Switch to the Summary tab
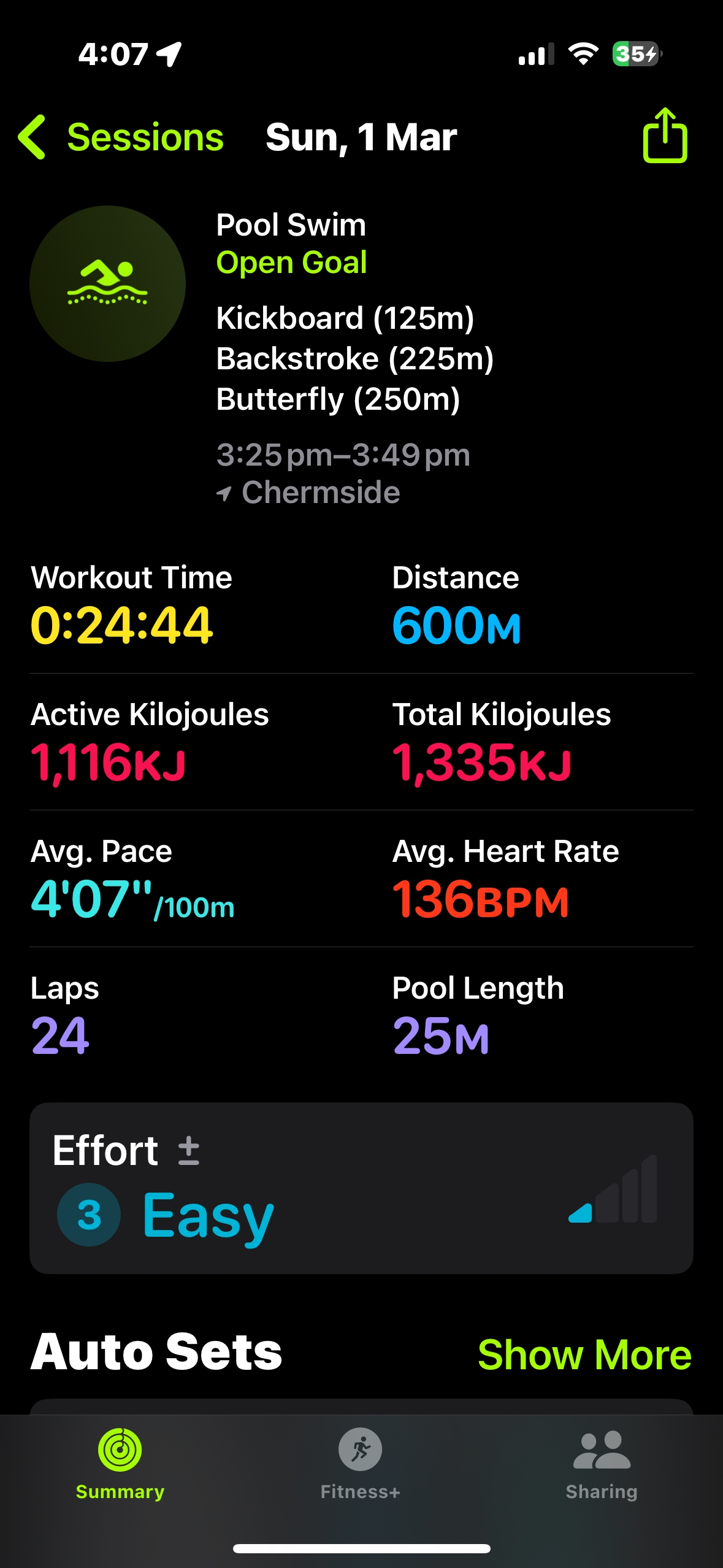 click(x=120, y=1464)
